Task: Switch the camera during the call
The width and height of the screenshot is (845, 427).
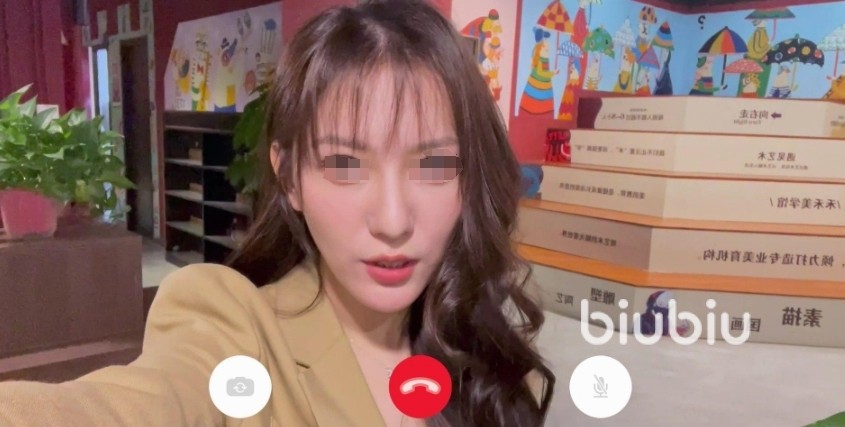Action: pyautogui.click(x=240, y=386)
